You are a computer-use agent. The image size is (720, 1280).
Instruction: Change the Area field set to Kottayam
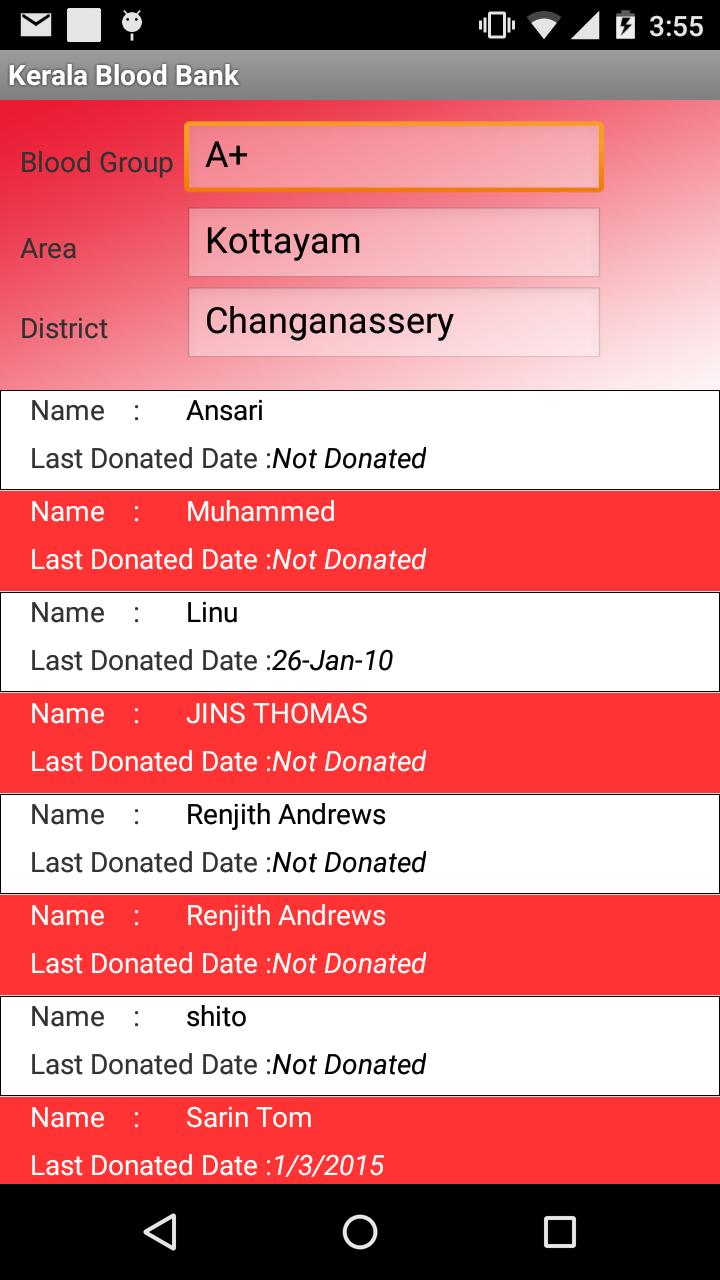click(x=394, y=242)
